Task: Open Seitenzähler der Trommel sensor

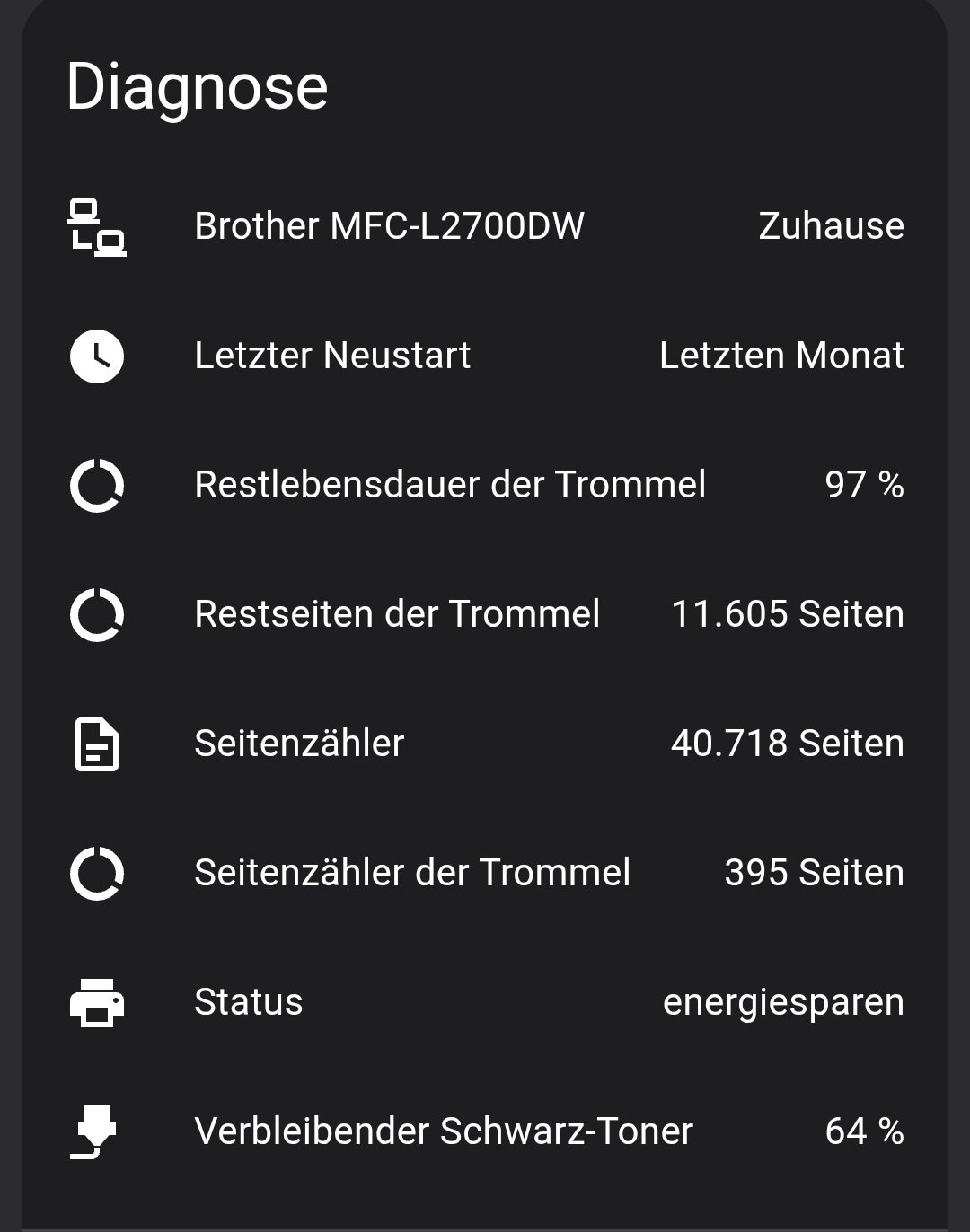Action: (412, 873)
